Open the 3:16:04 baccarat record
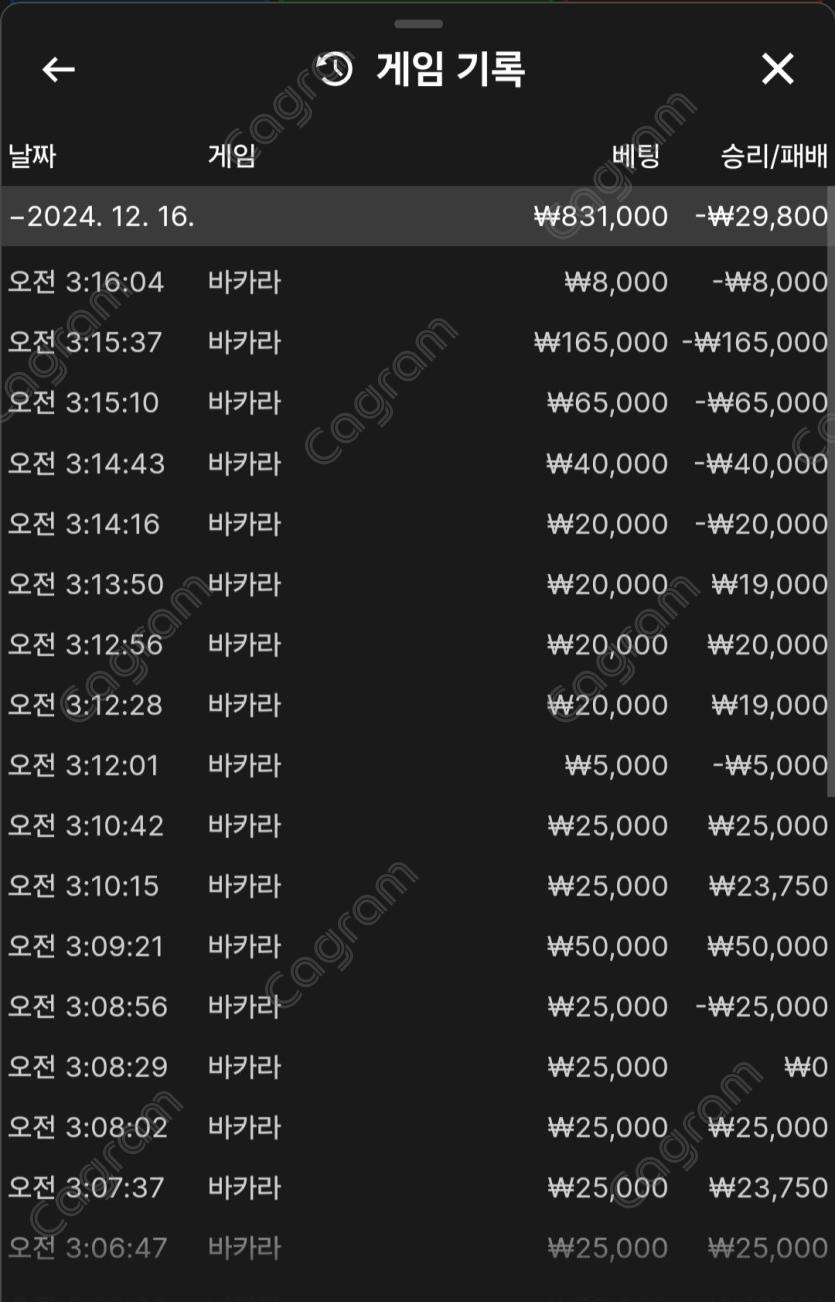 [416, 282]
